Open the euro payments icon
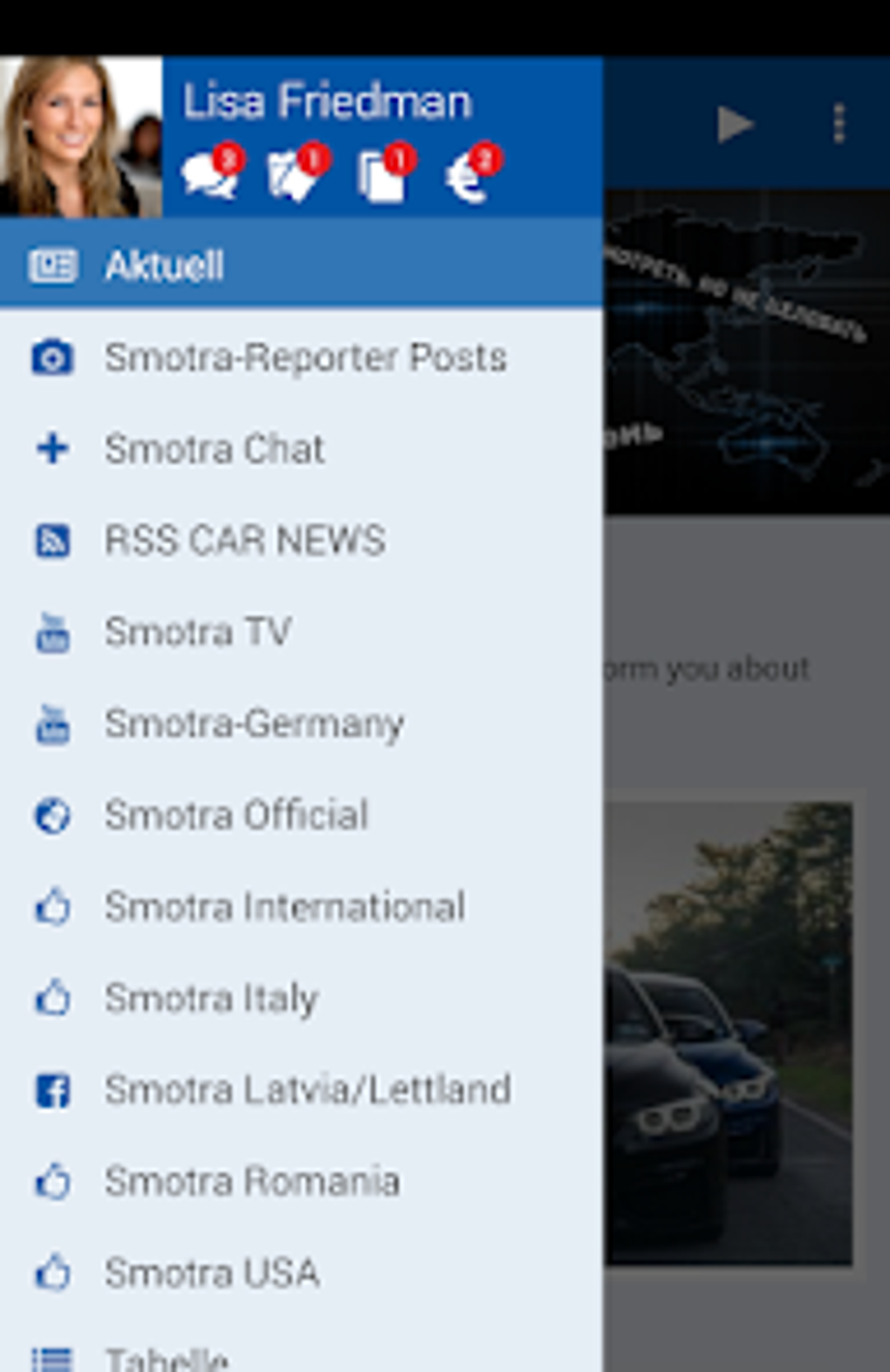Image resolution: width=890 pixels, height=1372 pixels. point(469,174)
